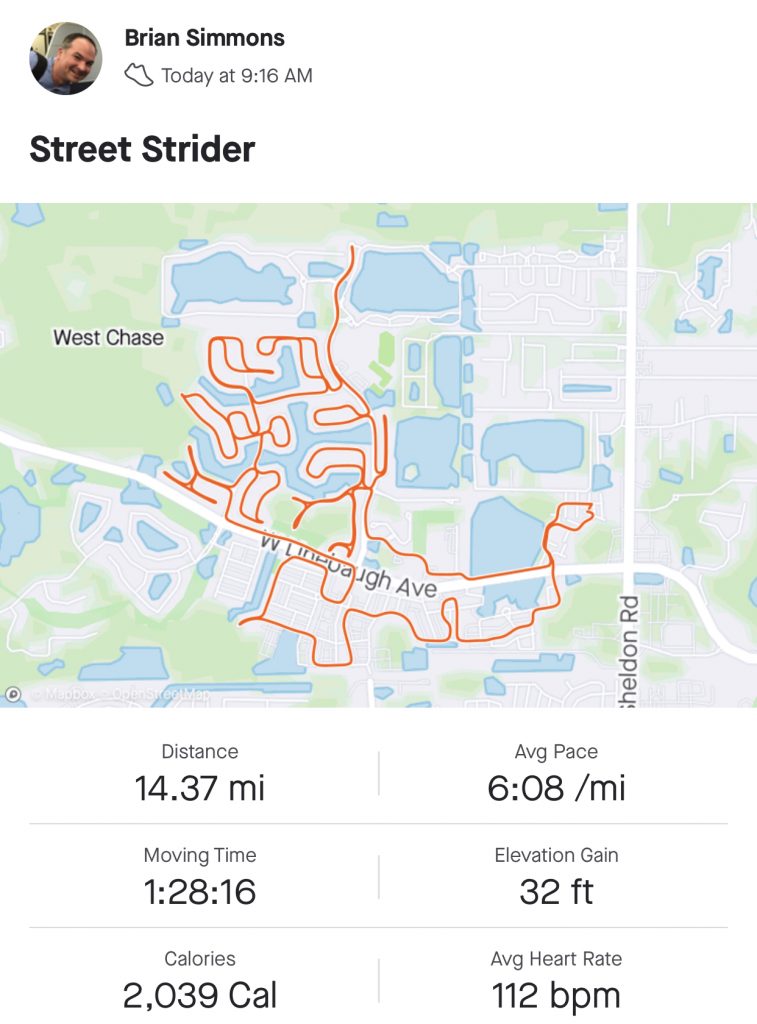
Task: Open the Brian Simmons name link
Action: coord(204,38)
